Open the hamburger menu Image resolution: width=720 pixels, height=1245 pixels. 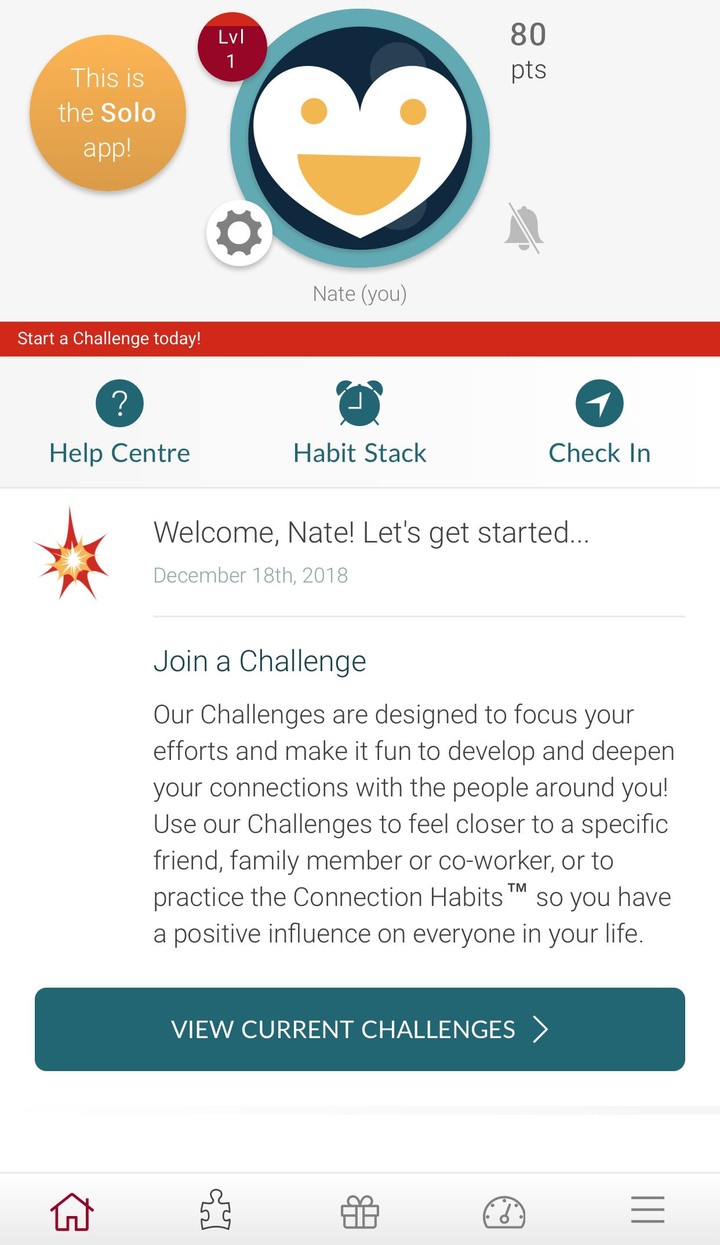(648, 1211)
